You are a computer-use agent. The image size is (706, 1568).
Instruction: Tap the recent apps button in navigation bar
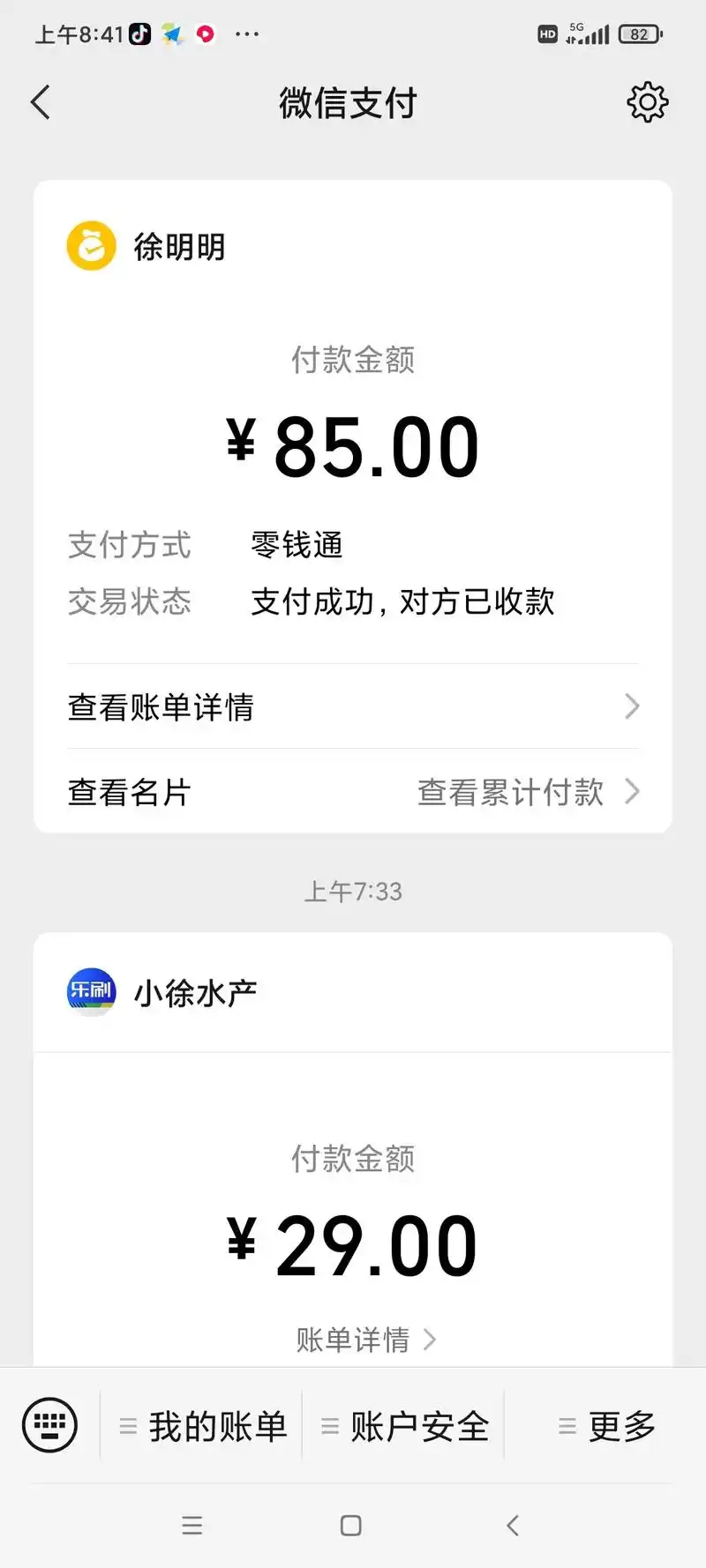pos(192,1526)
